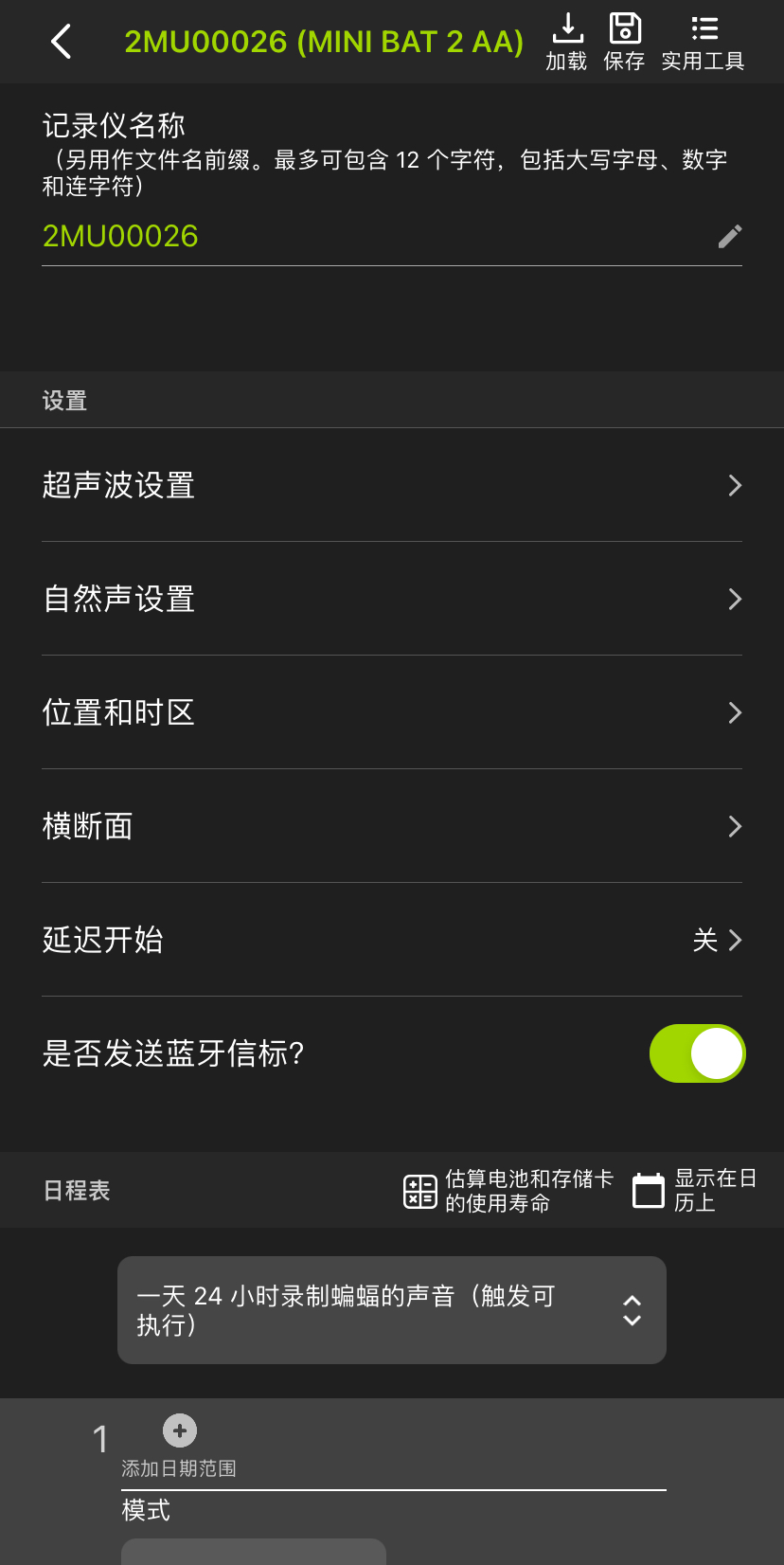Click the pencil icon to edit recorder name
This screenshot has width=784, height=1565.
730,236
